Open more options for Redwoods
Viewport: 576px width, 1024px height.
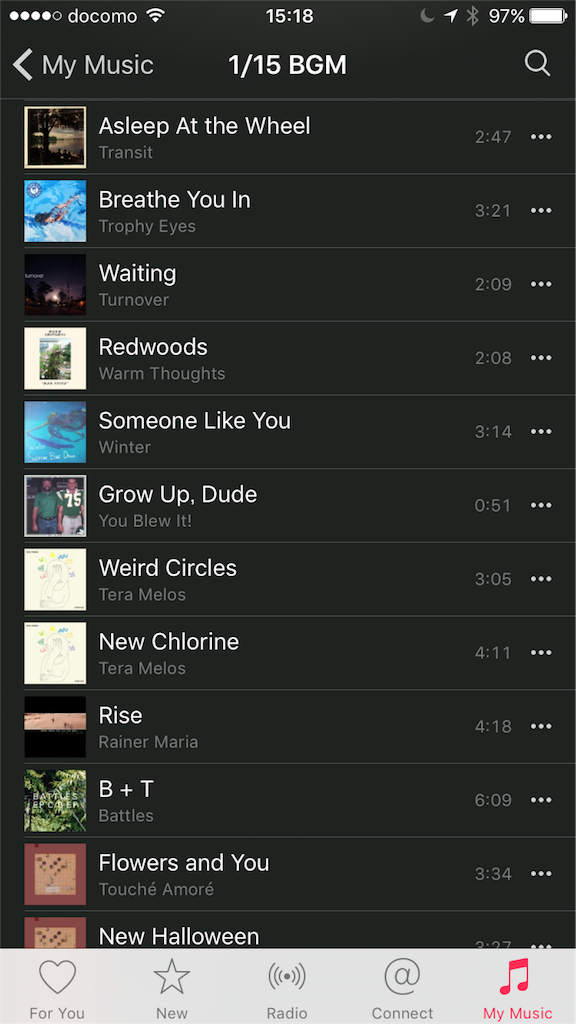(x=541, y=358)
